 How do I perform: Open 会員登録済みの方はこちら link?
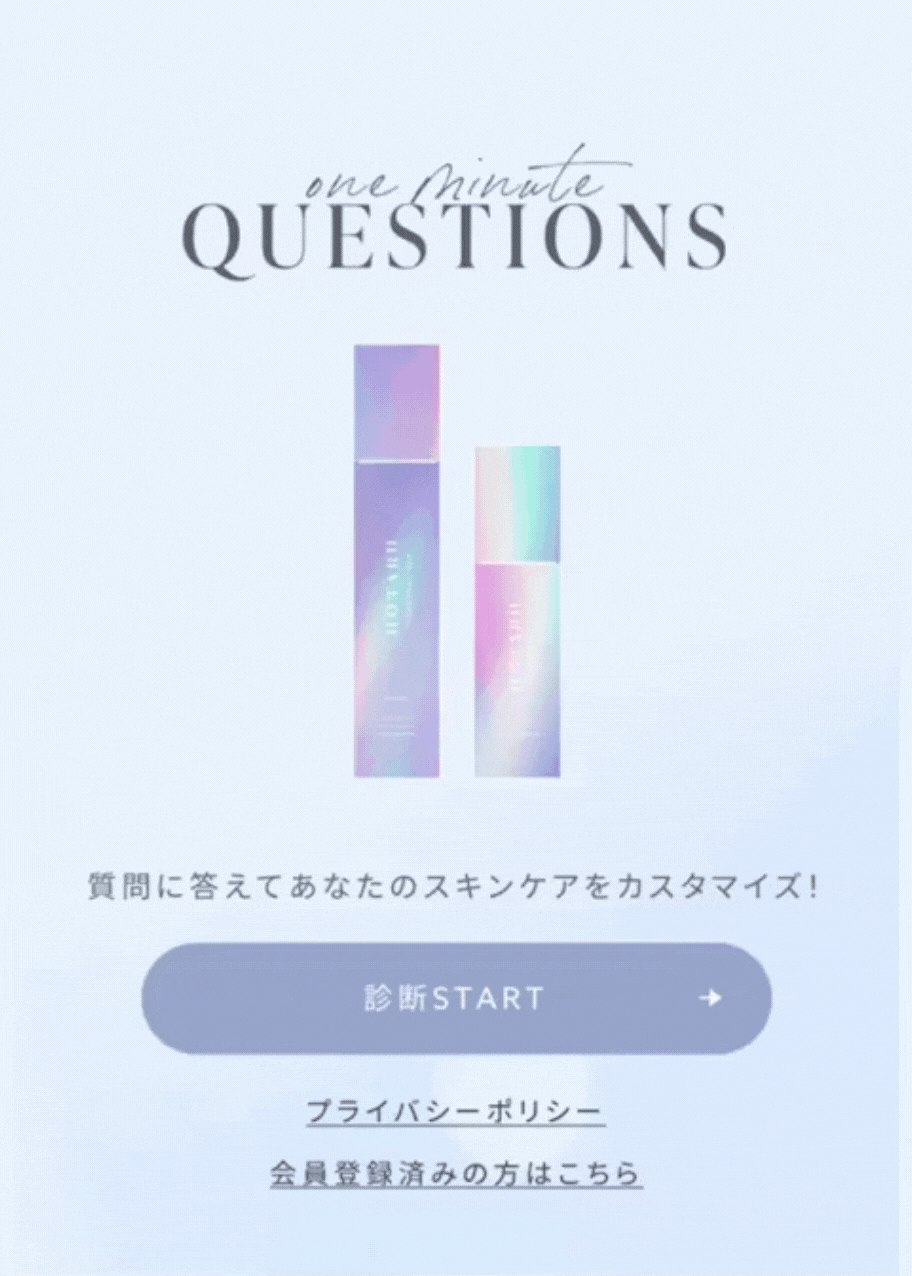coord(456,1173)
